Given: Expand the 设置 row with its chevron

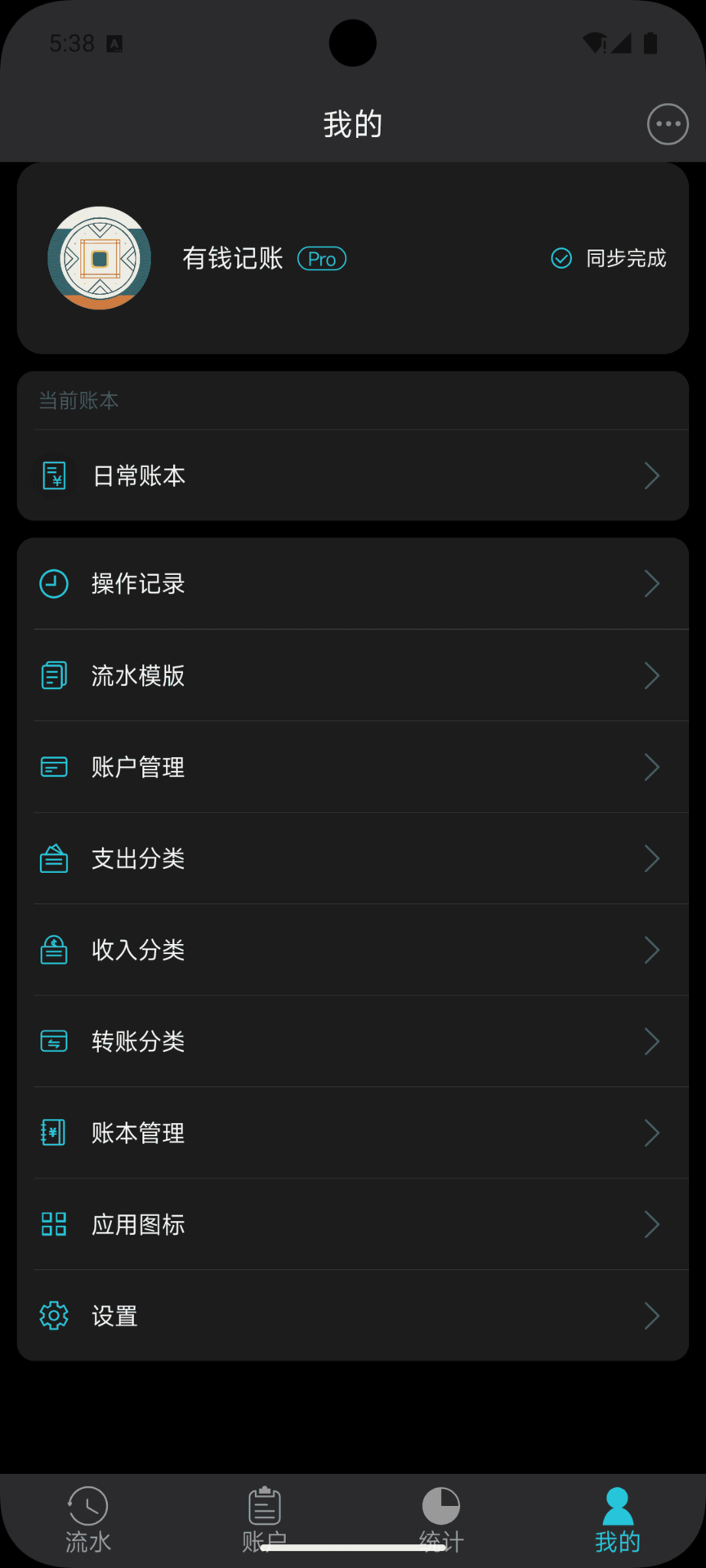Looking at the screenshot, I should coord(651,1316).
